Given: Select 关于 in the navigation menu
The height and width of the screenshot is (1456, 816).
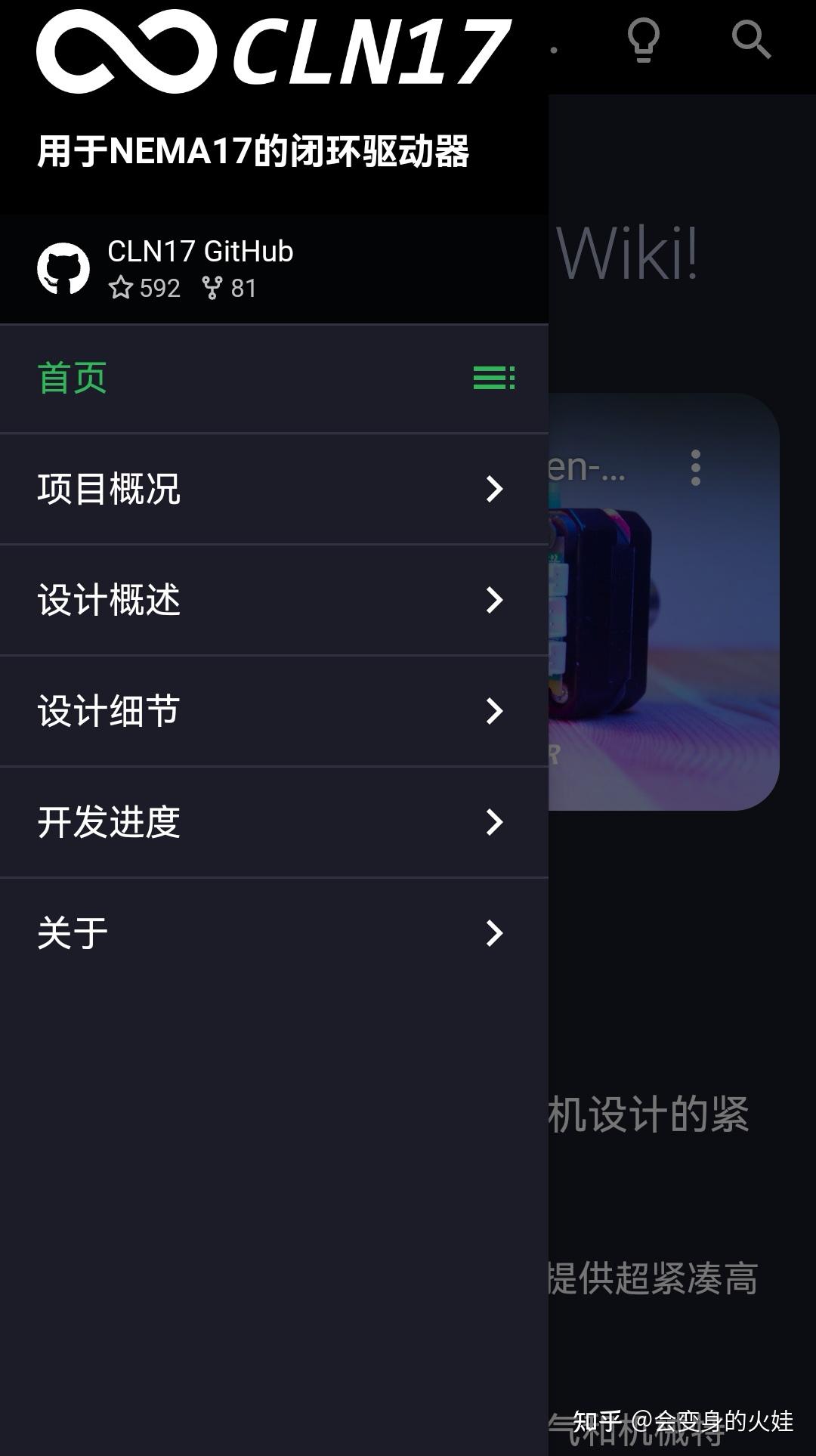Looking at the screenshot, I should tap(73, 933).
